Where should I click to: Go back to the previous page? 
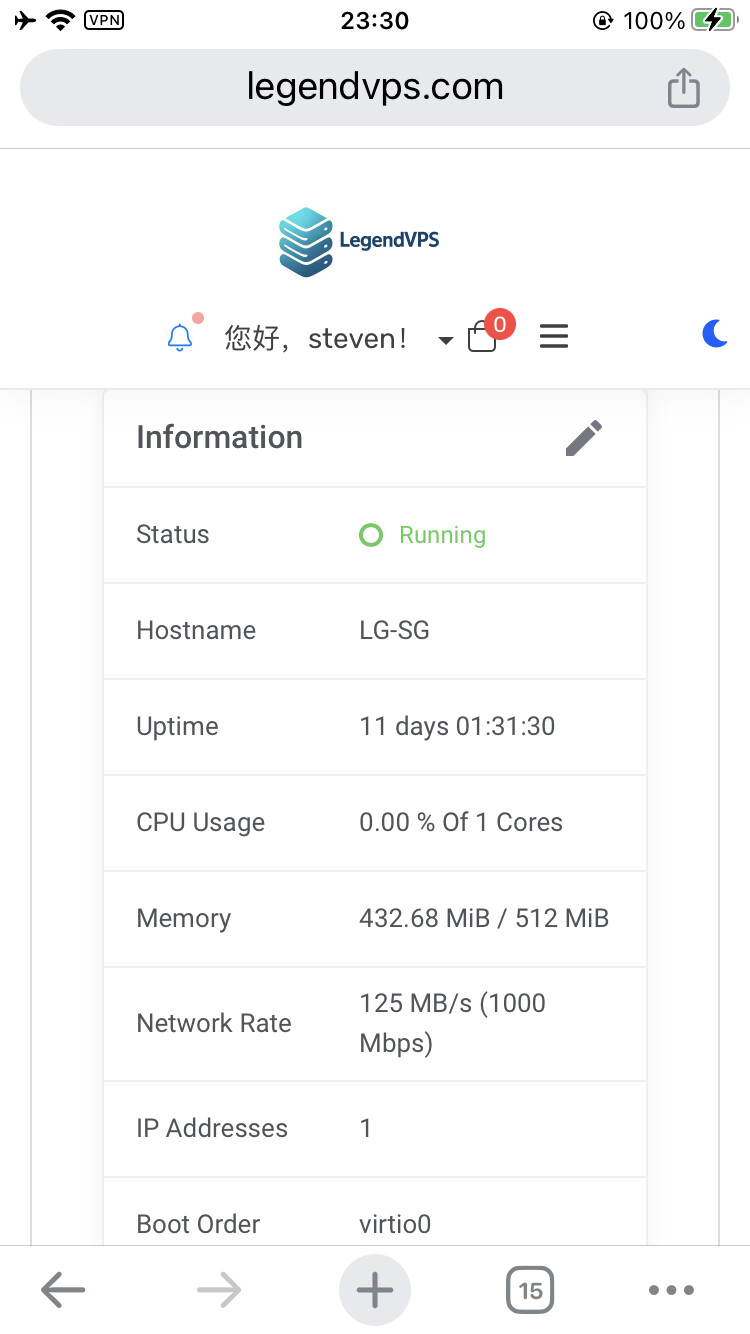coord(63,1290)
